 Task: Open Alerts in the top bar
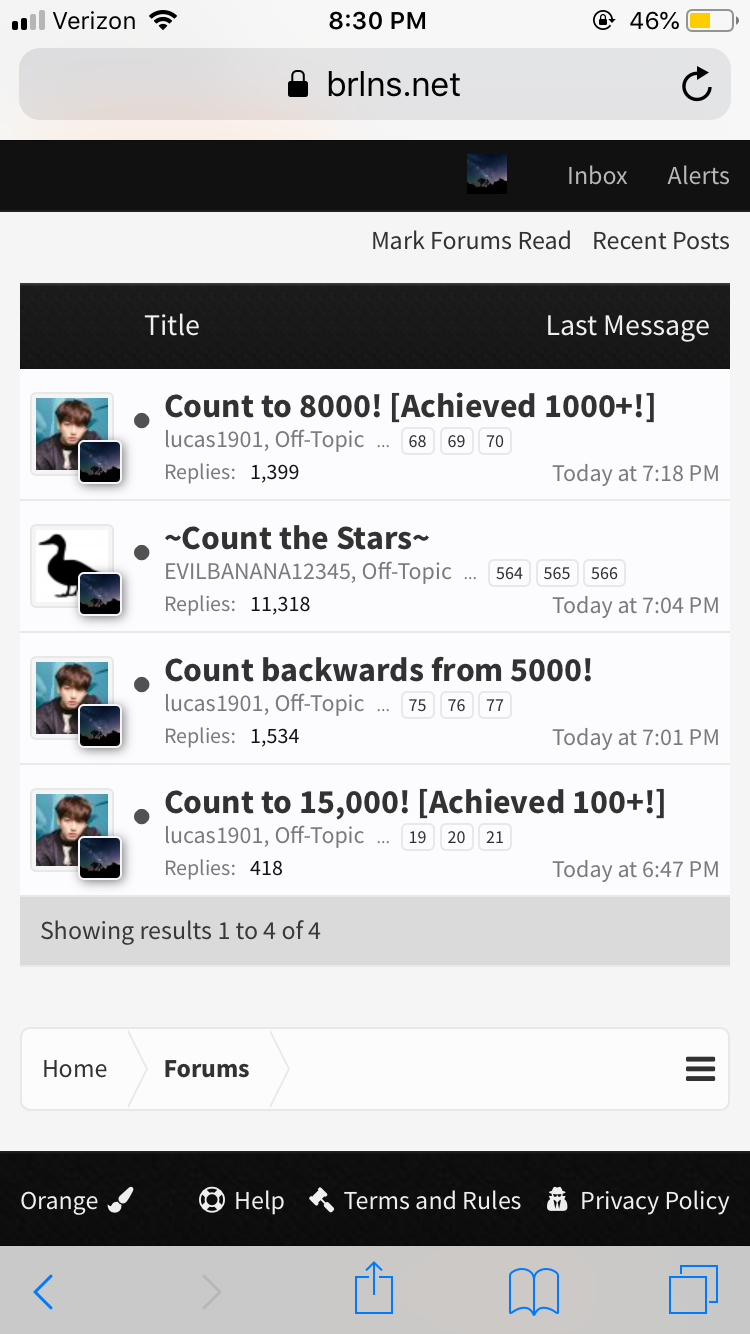tap(698, 175)
